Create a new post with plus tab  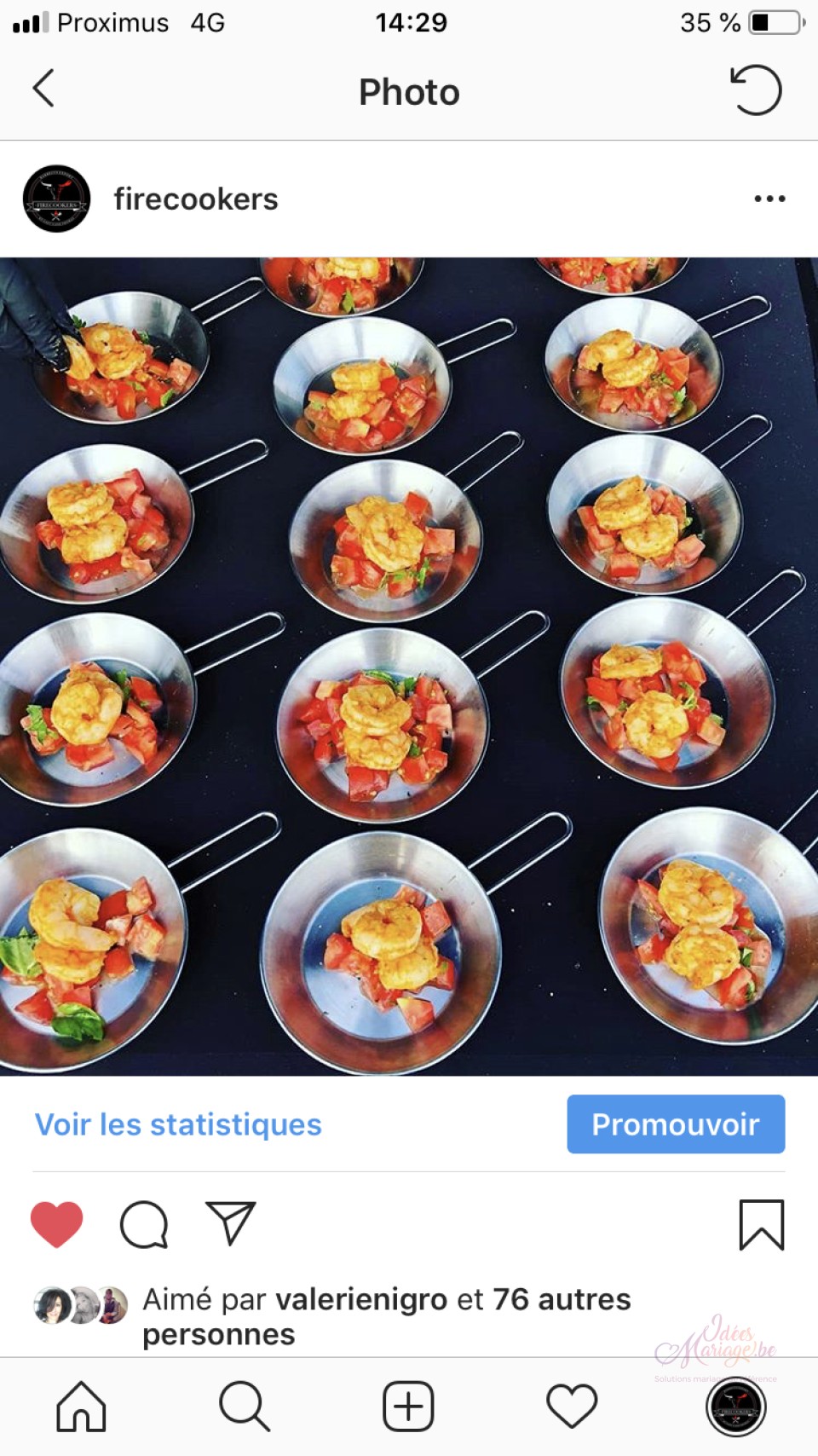408,1407
